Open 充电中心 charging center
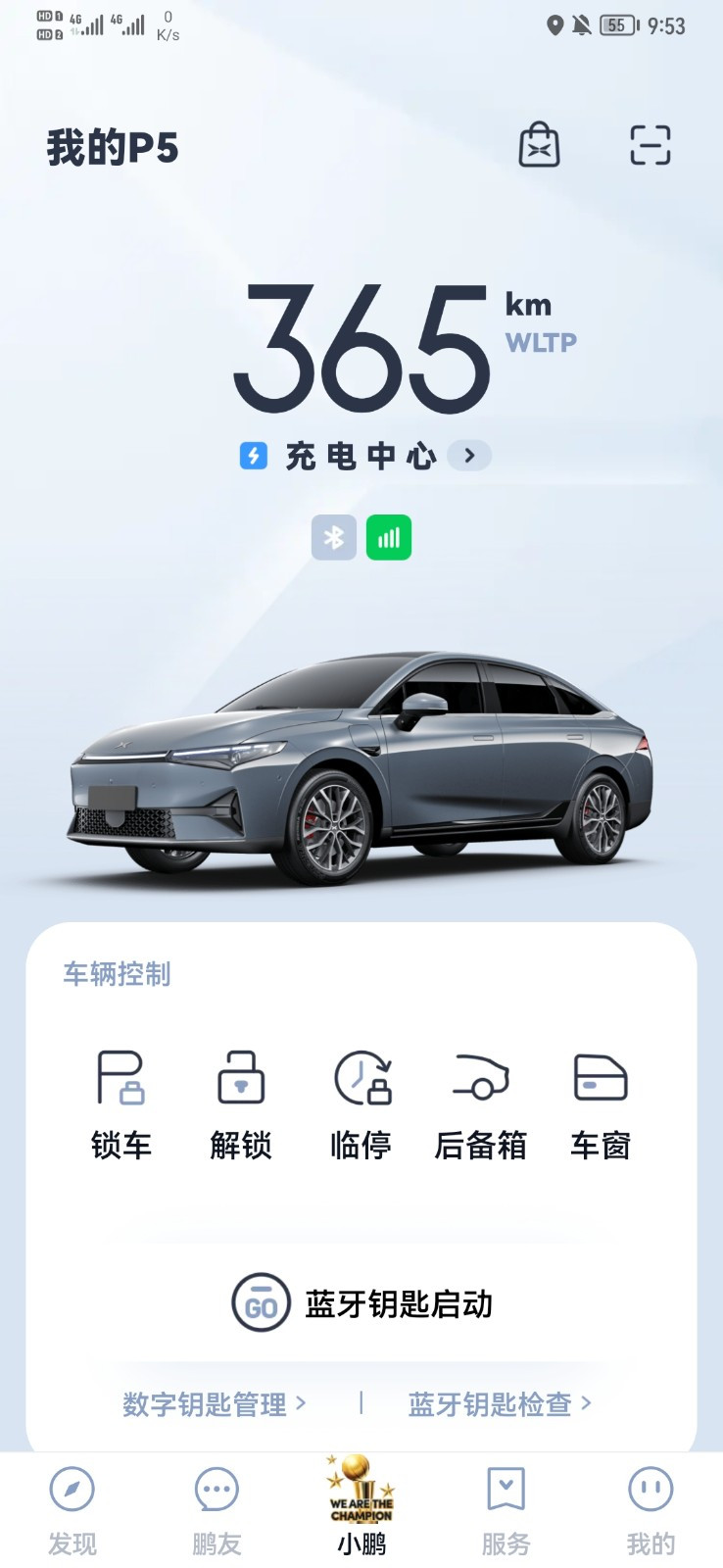The image size is (723, 1568). pos(364,456)
